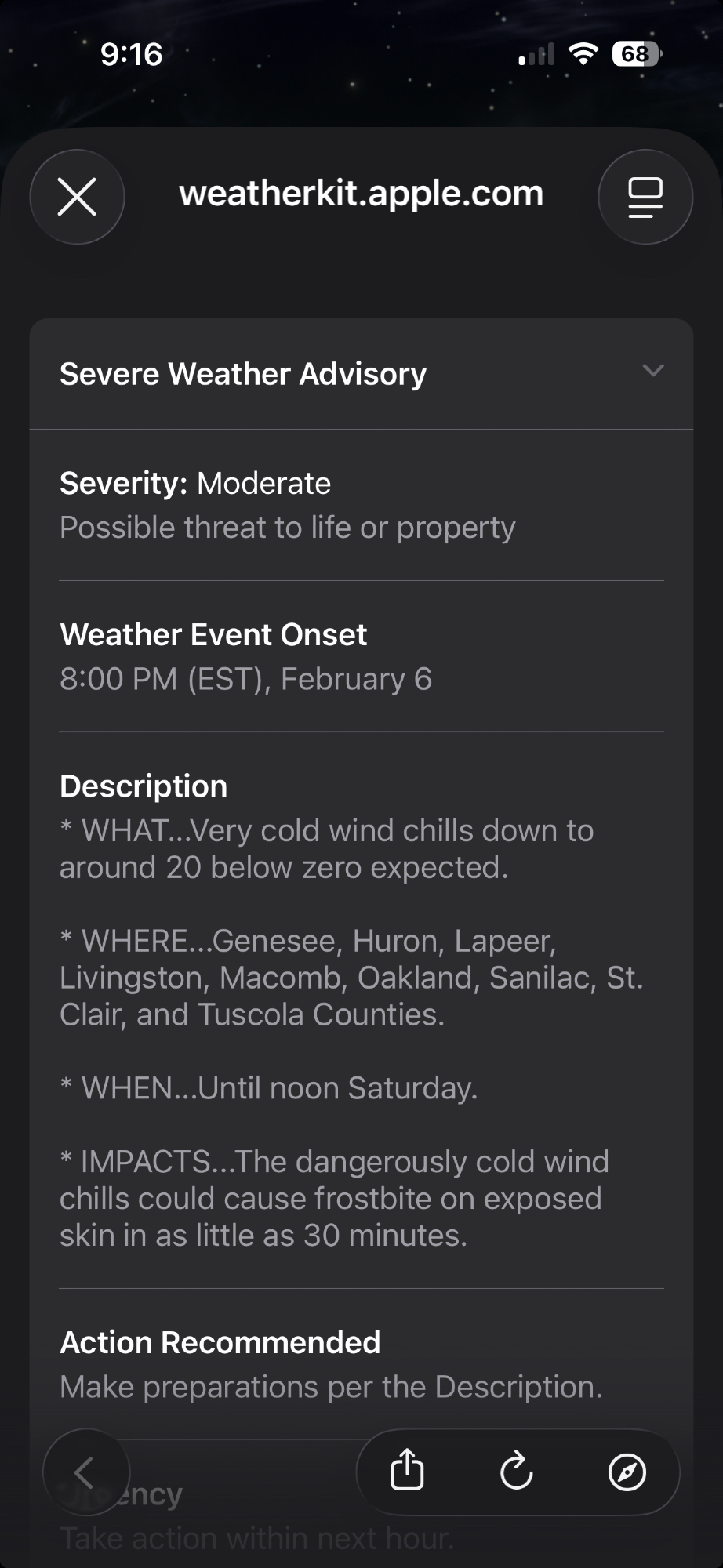723x1568 pixels.
Task: Share this weather advisory page
Action: pos(407,1471)
